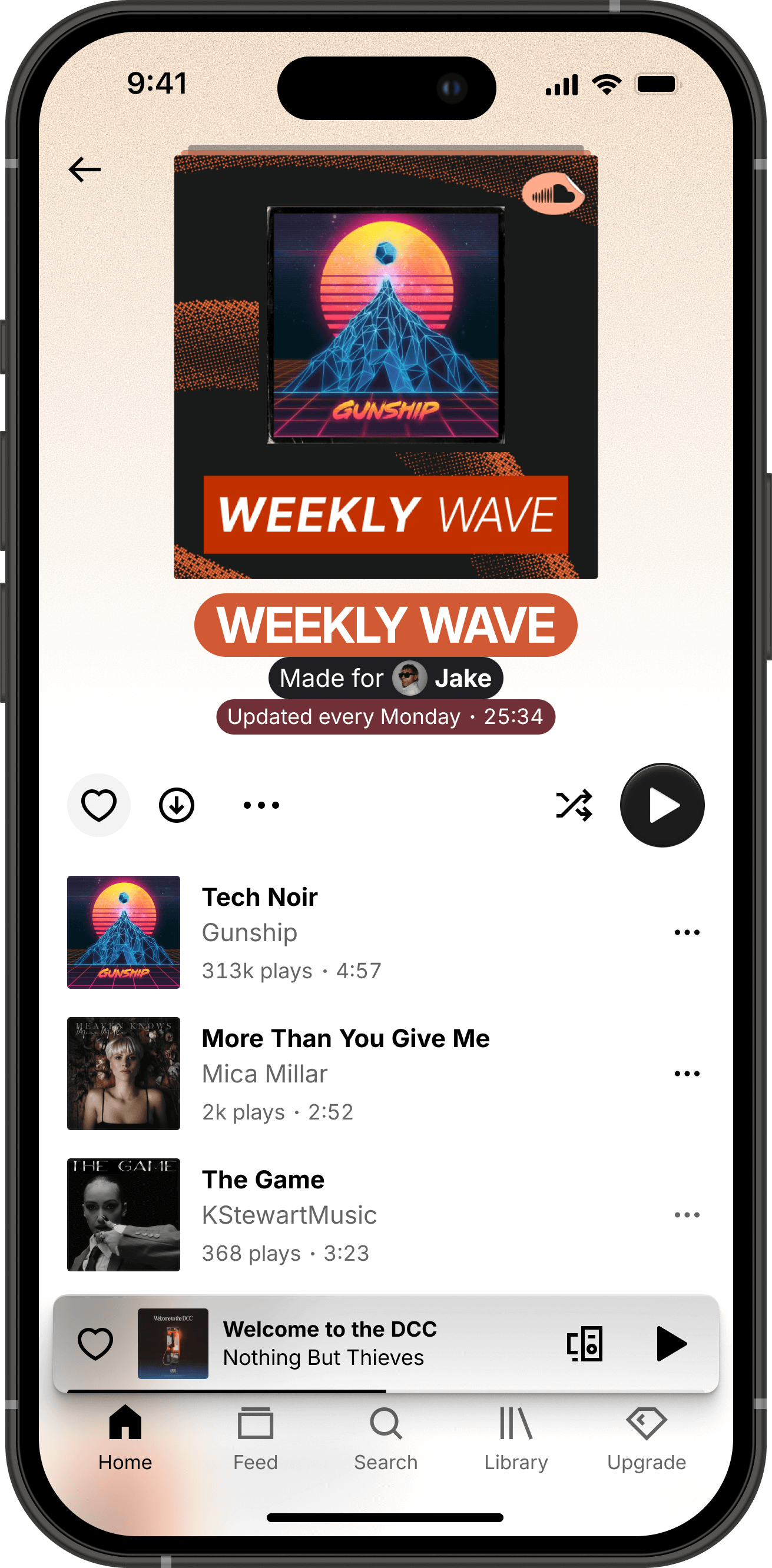The width and height of the screenshot is (772, 1568).
Task: Open the options menu for Tech Noir
Action: [687, 931]
